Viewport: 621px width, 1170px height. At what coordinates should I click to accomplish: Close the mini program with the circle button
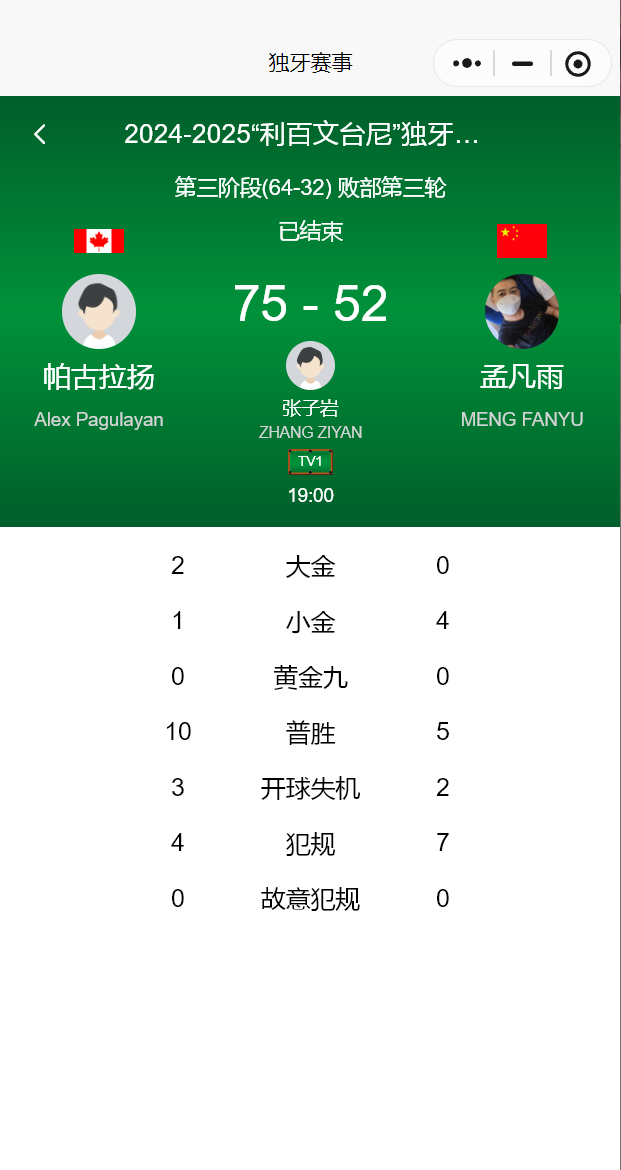[578, 64]
